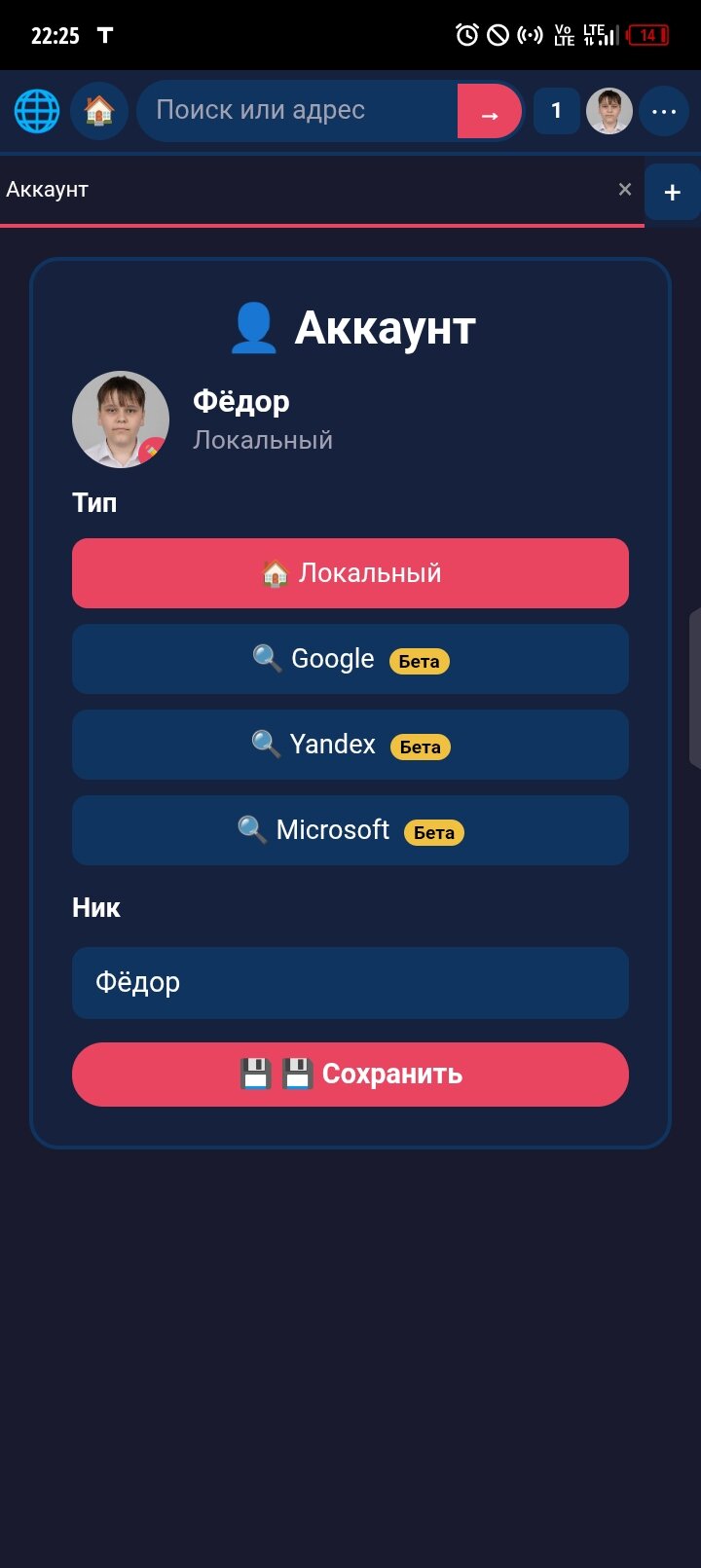This screenshot has height=1568, width=701.
Task: Choose the Google beta account type
Action: (x=350, y=659)
